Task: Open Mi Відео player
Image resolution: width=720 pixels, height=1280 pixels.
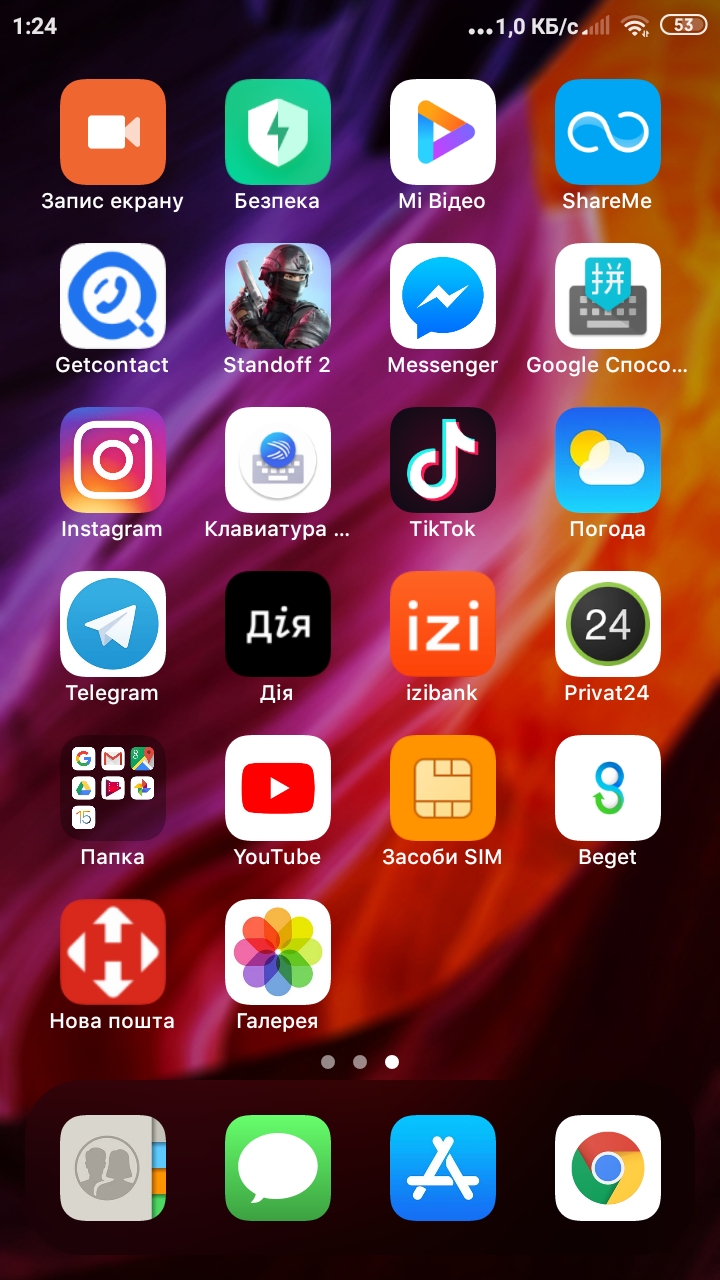Action: pos(443,132)
